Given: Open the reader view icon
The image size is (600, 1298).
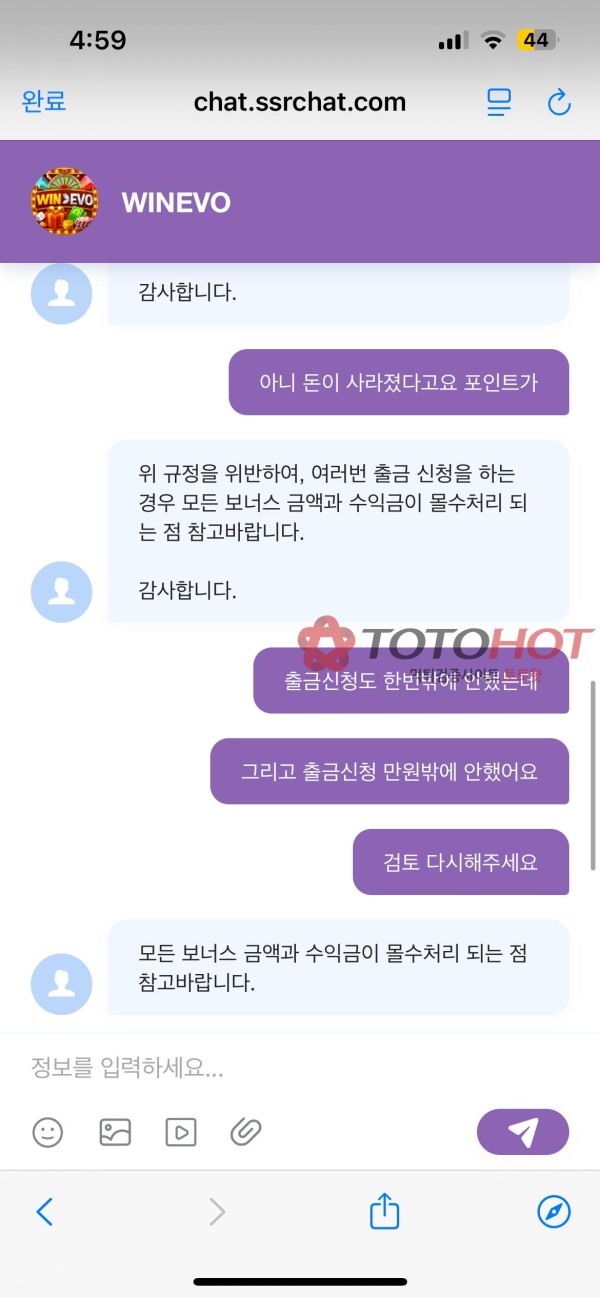Looking at the screenshot, I should (498, 101).
